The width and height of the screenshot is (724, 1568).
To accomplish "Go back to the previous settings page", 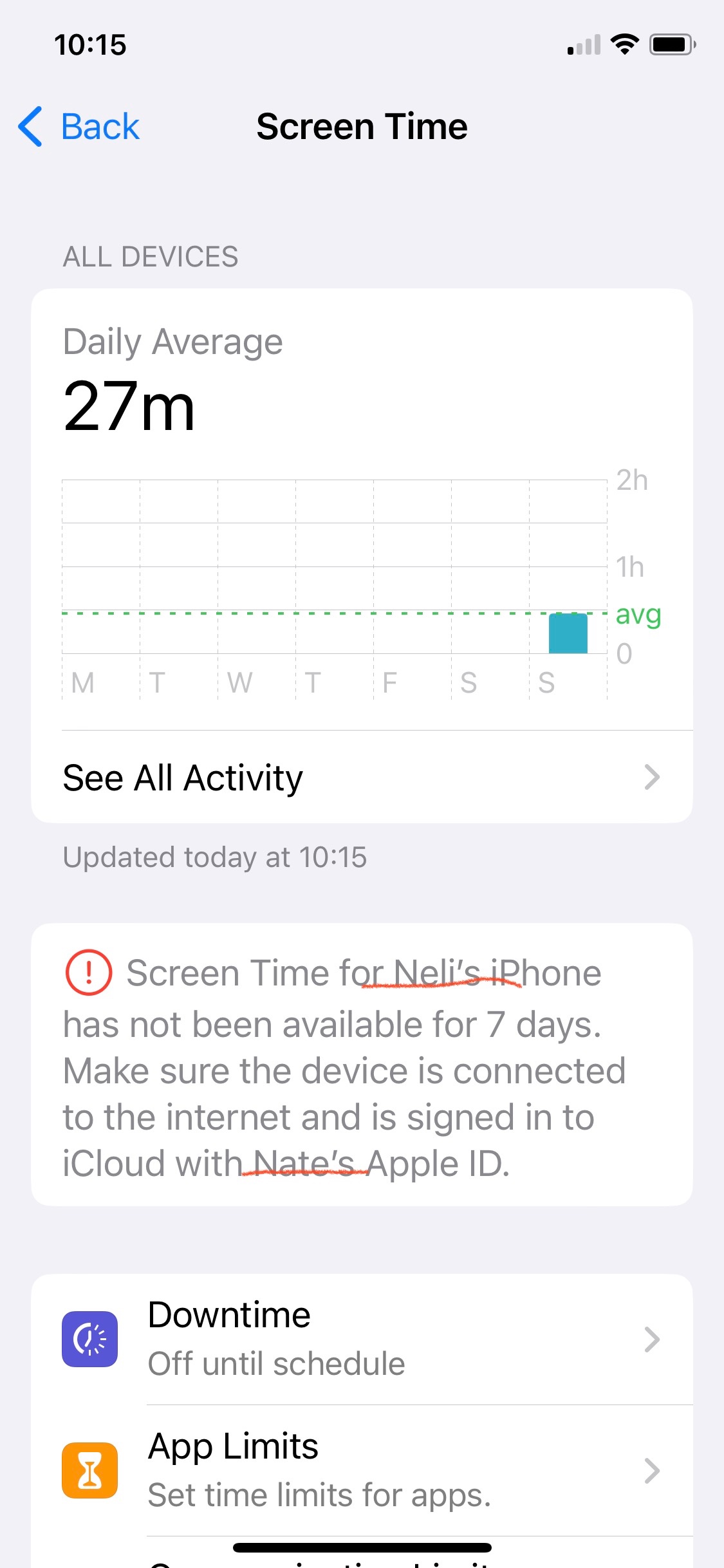I will 80,126.
